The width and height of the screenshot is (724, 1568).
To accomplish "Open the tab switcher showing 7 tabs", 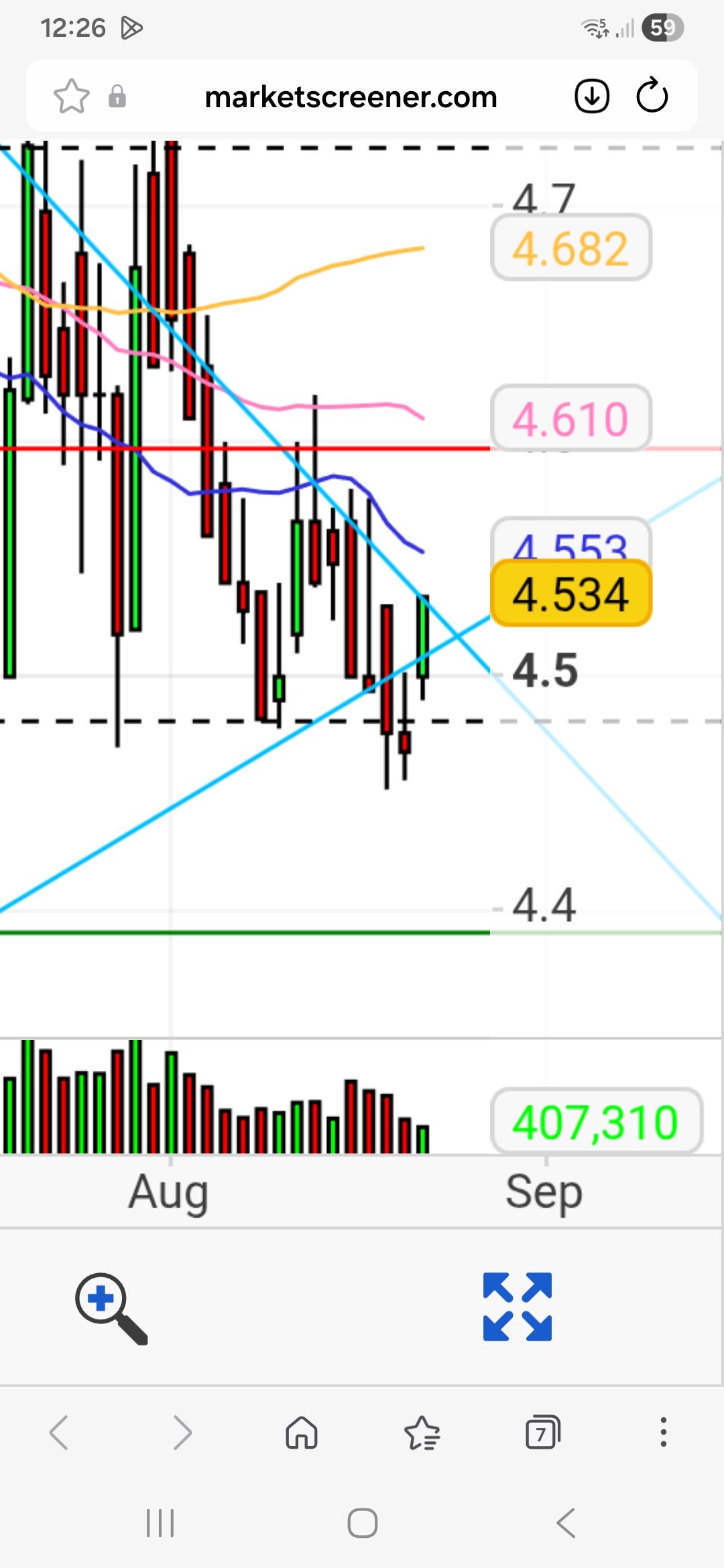I will pos(543,1432).
